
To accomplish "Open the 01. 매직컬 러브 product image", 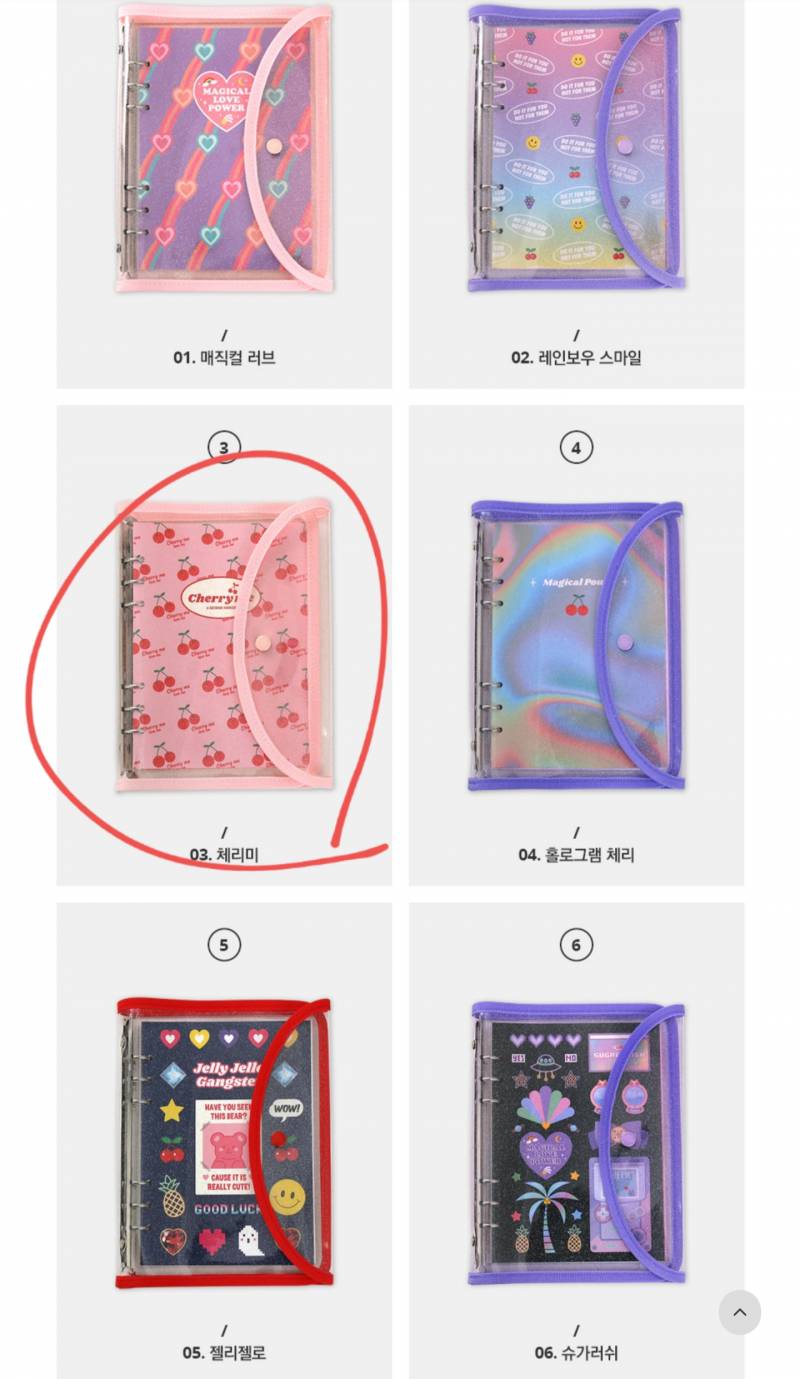I will [224, 150].
